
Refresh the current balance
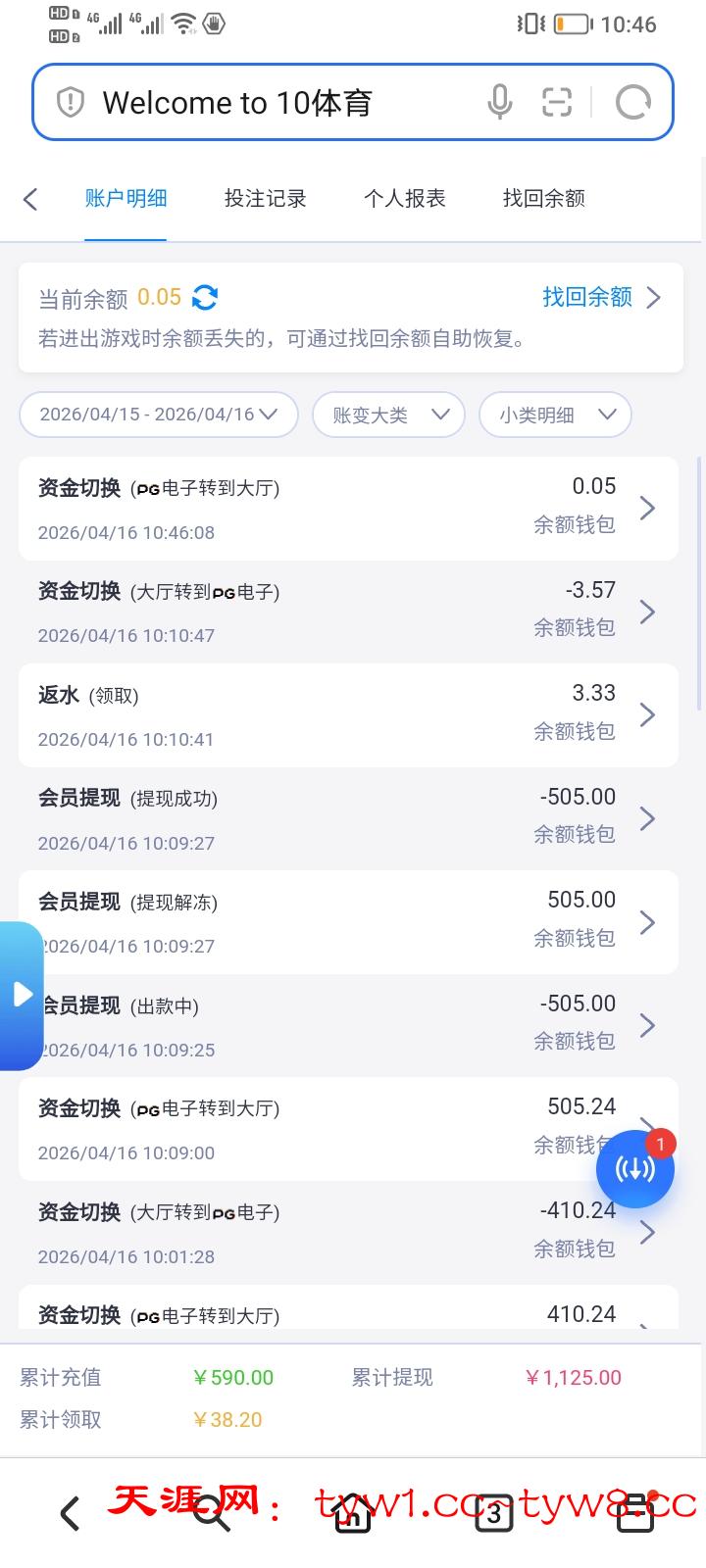(x=205, y=297)
